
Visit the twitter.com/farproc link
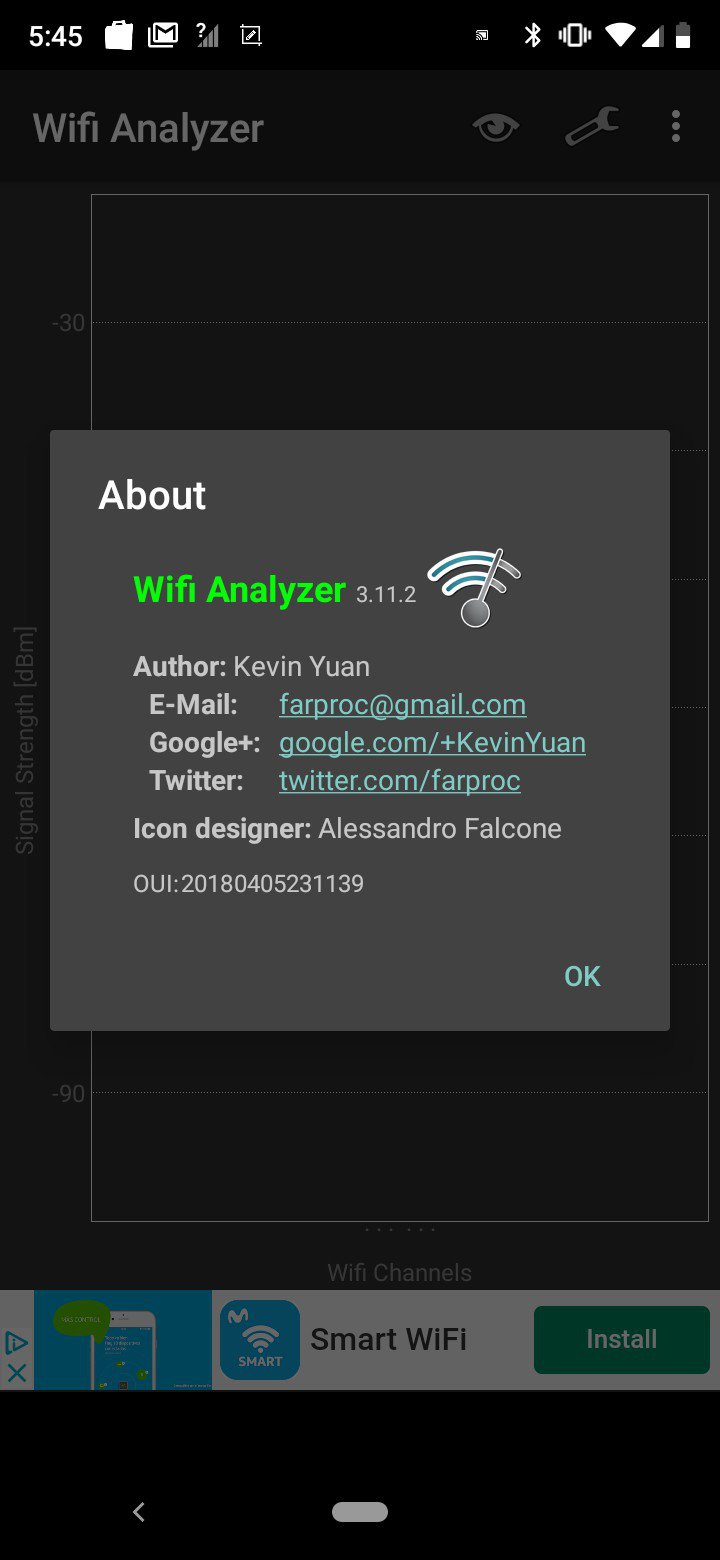tap(399, 780)
